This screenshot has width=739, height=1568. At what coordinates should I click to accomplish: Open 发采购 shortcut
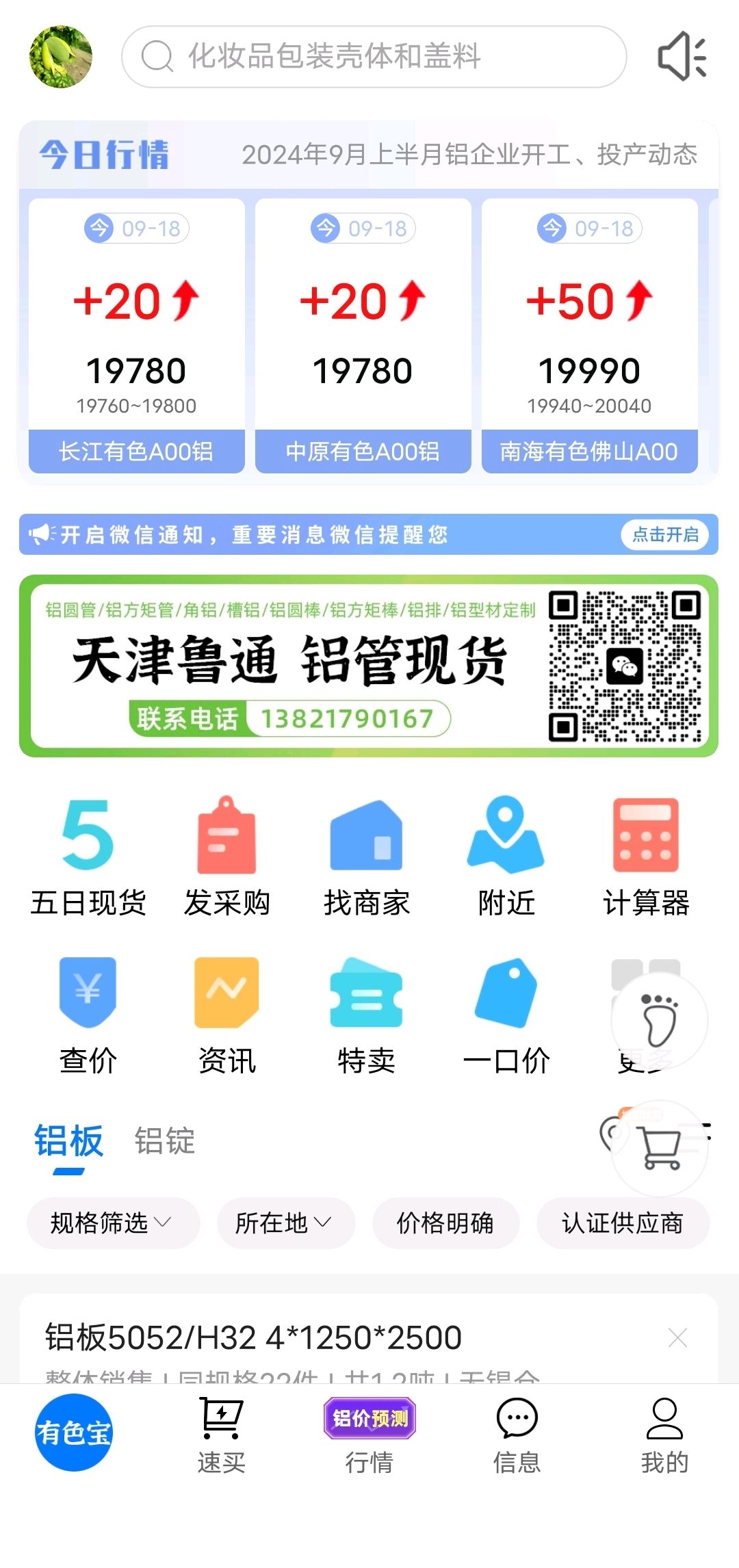coord(227,857)
